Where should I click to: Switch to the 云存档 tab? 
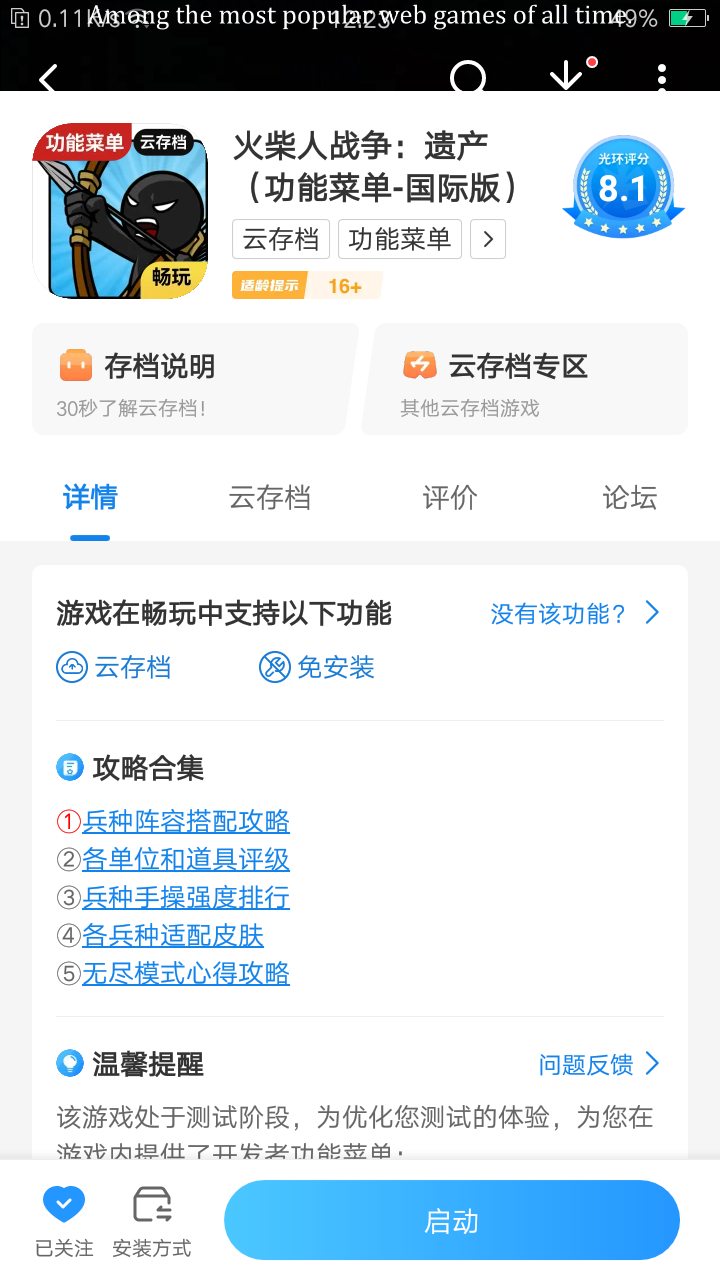pyautogui.click(x=270, y=498)
